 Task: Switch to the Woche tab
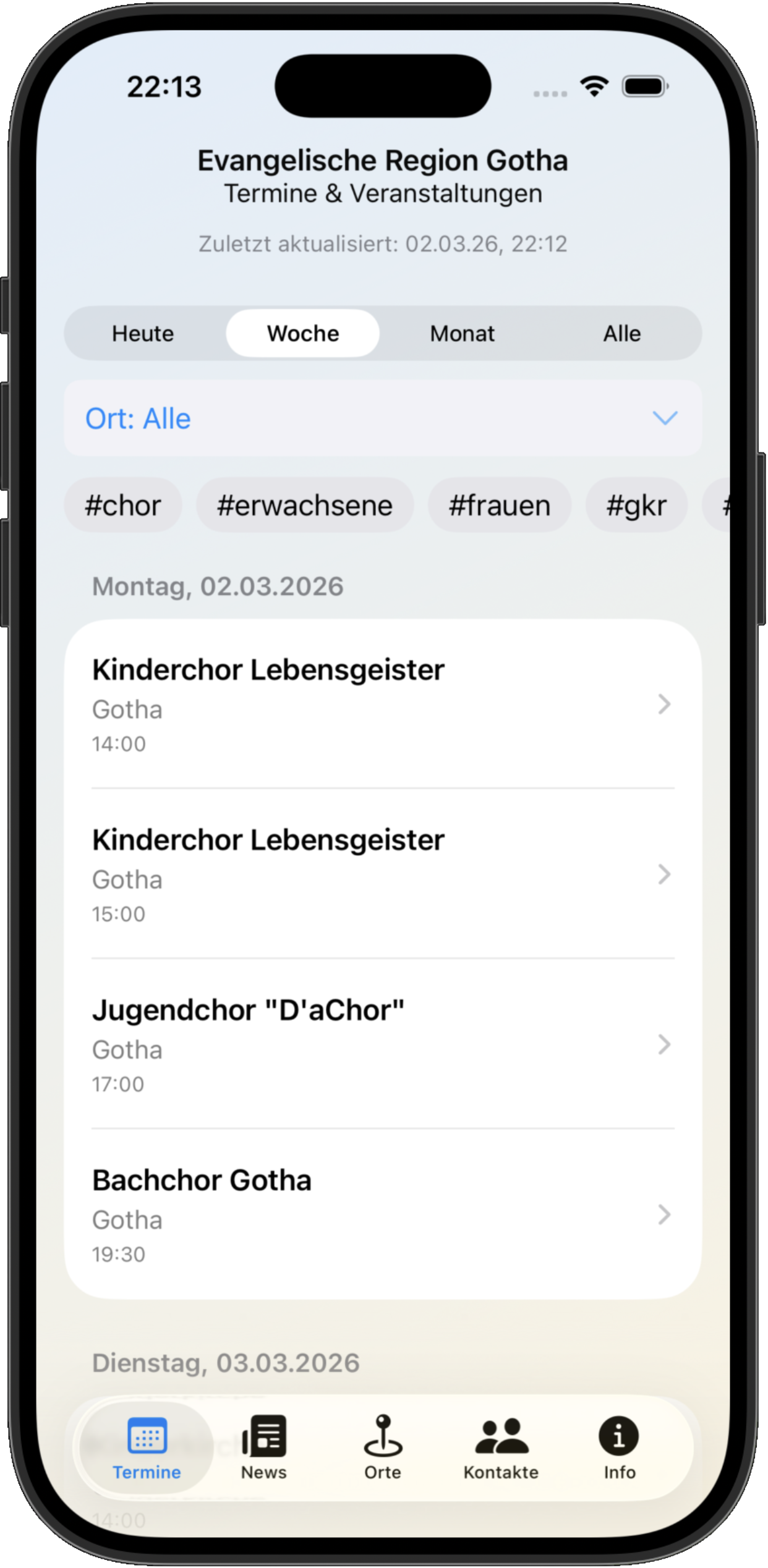point(302,333)
